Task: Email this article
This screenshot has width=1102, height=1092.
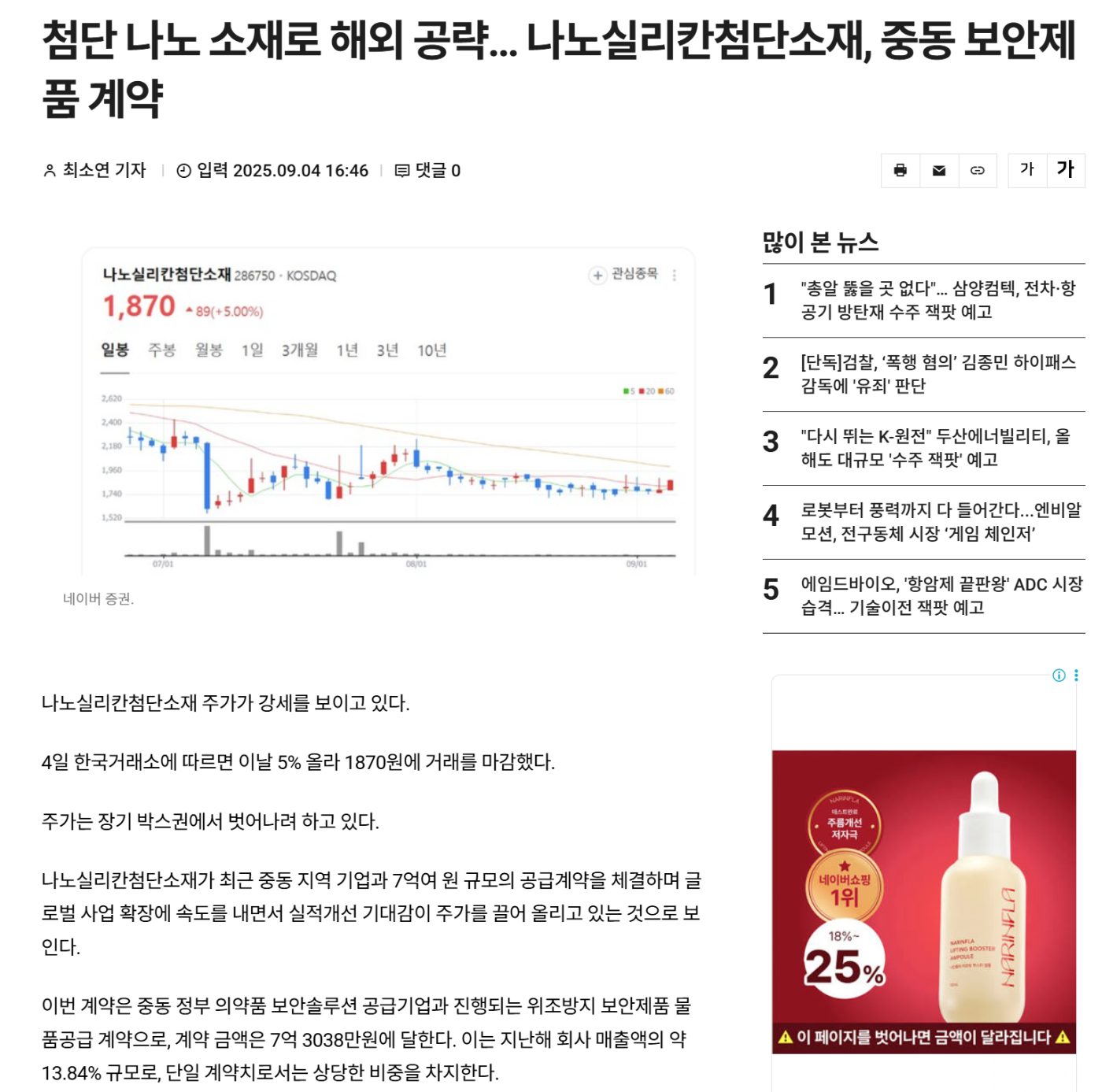Action: (x=939, y=170)
